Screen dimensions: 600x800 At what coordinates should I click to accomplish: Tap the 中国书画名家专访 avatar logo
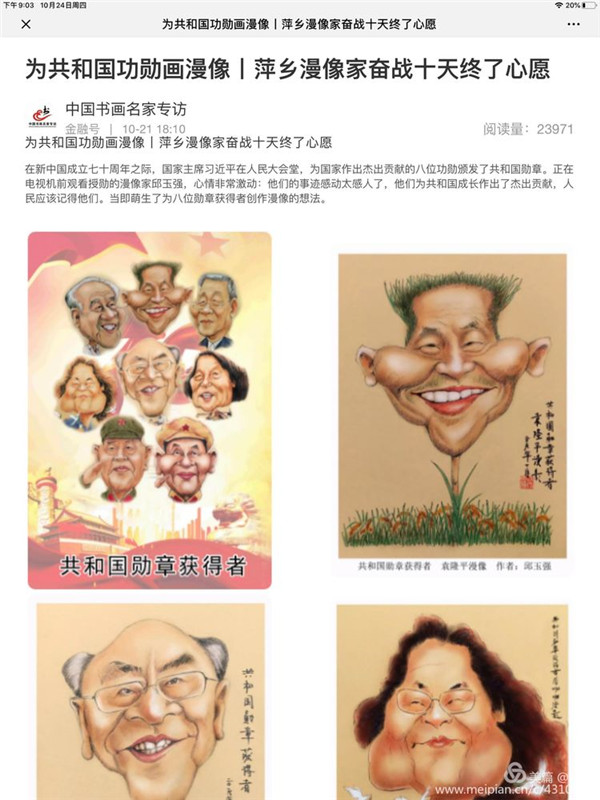(x=42, y=117)
